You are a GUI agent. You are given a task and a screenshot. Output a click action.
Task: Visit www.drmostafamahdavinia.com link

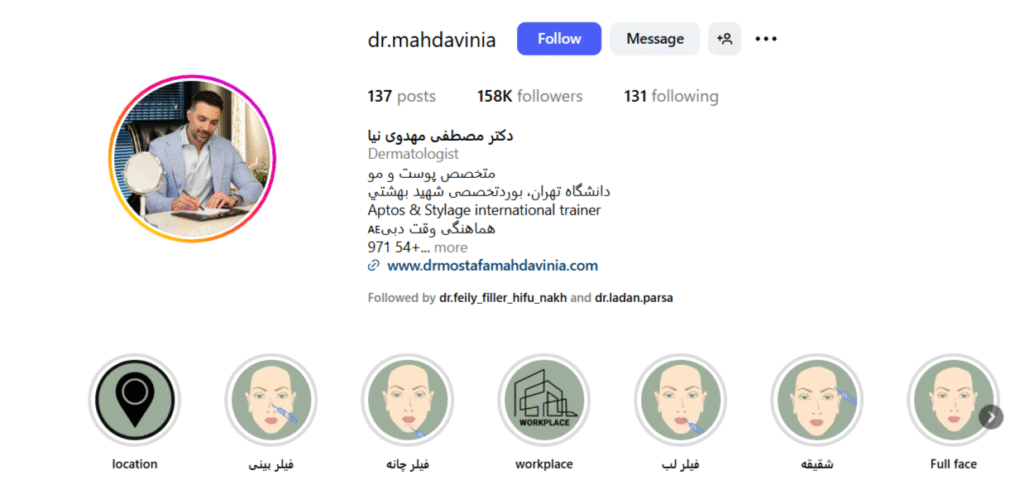pos(492,265)
